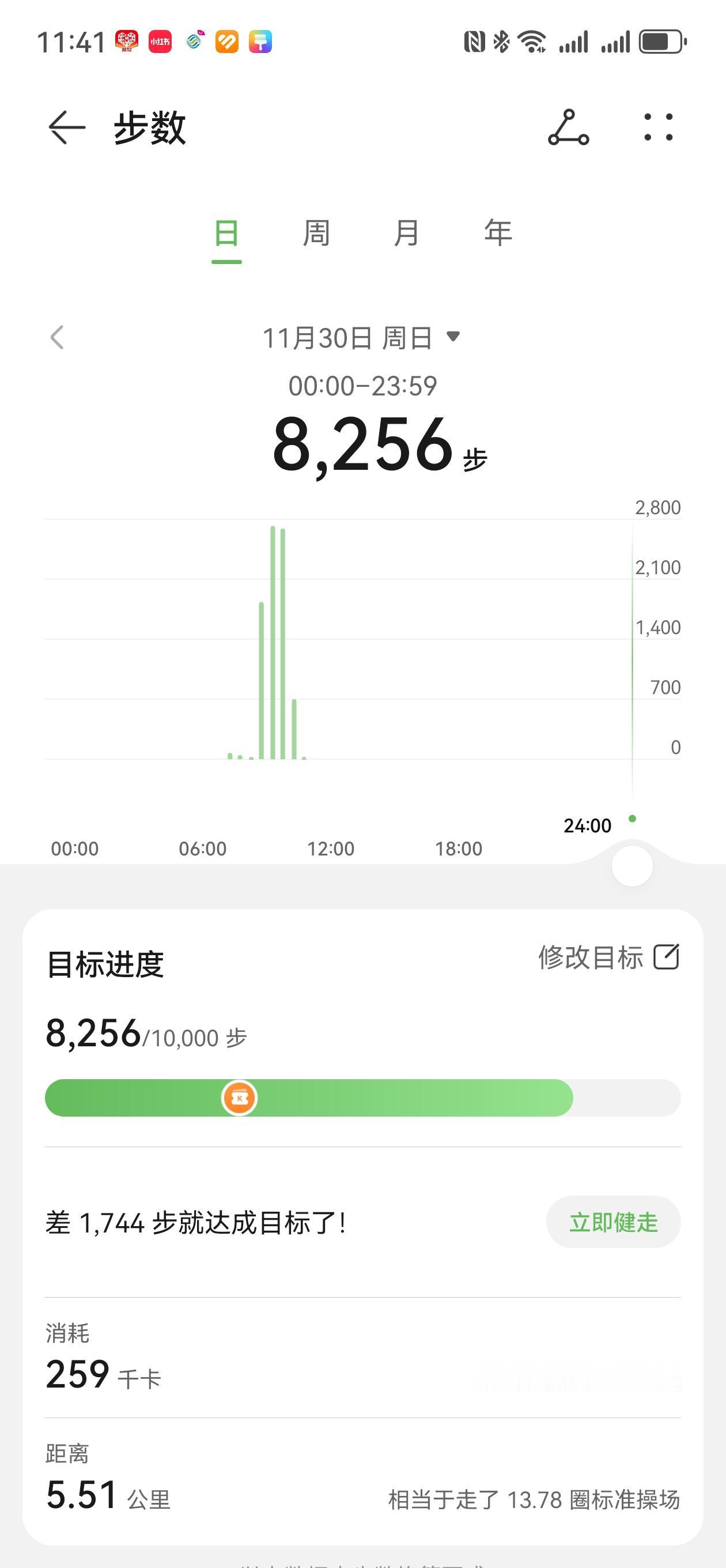The width and height of the screenshot is (726, 1568).
Task: Tap the Wi-Fi icon in the status bar
Action: tap(531, 40)
